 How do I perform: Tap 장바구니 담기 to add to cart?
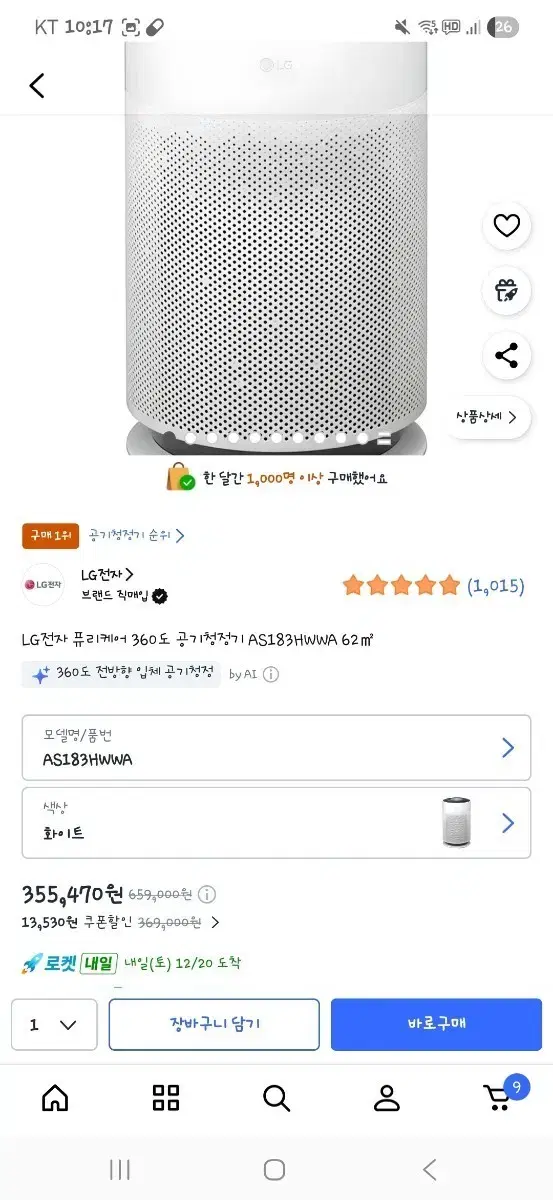tap(214, 1024)
